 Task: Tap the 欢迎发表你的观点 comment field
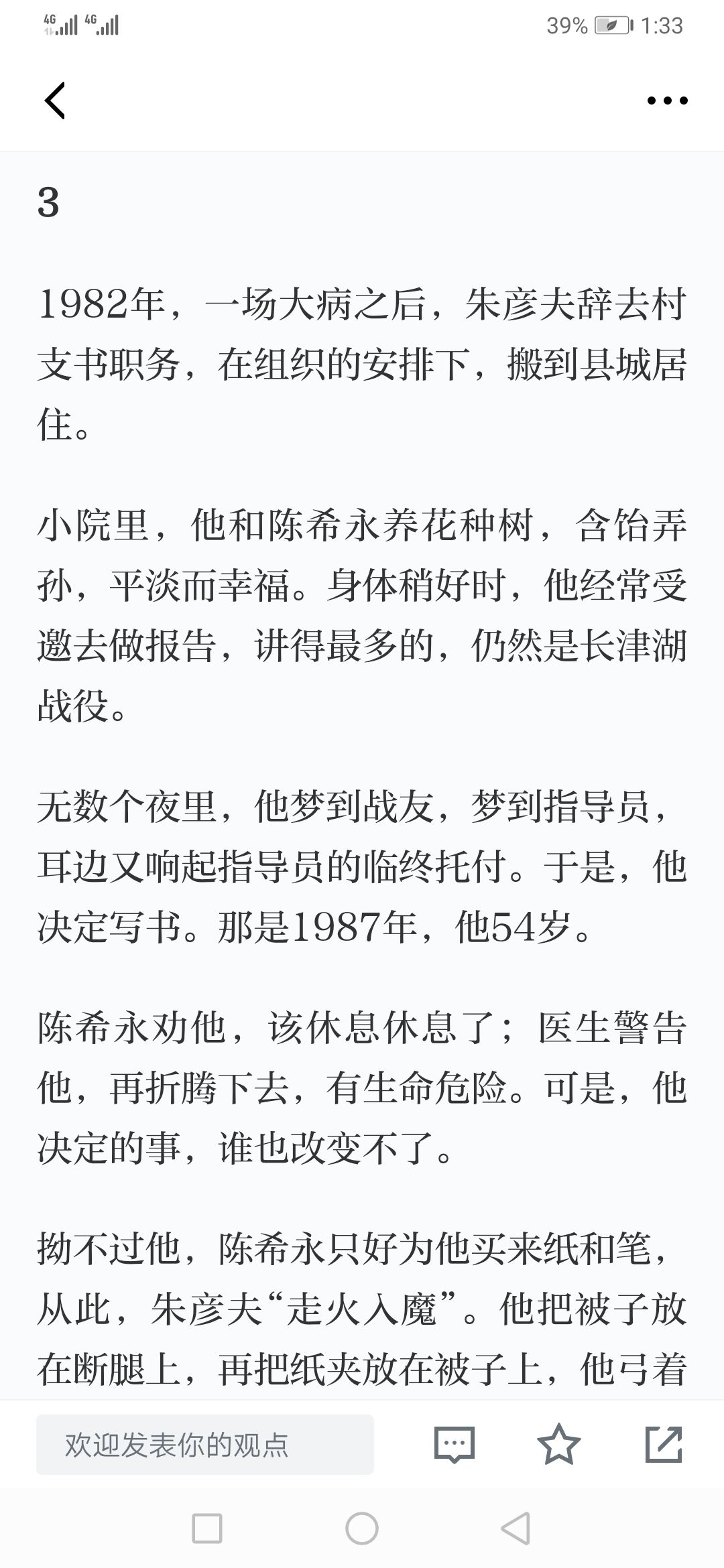point(205,1445)
